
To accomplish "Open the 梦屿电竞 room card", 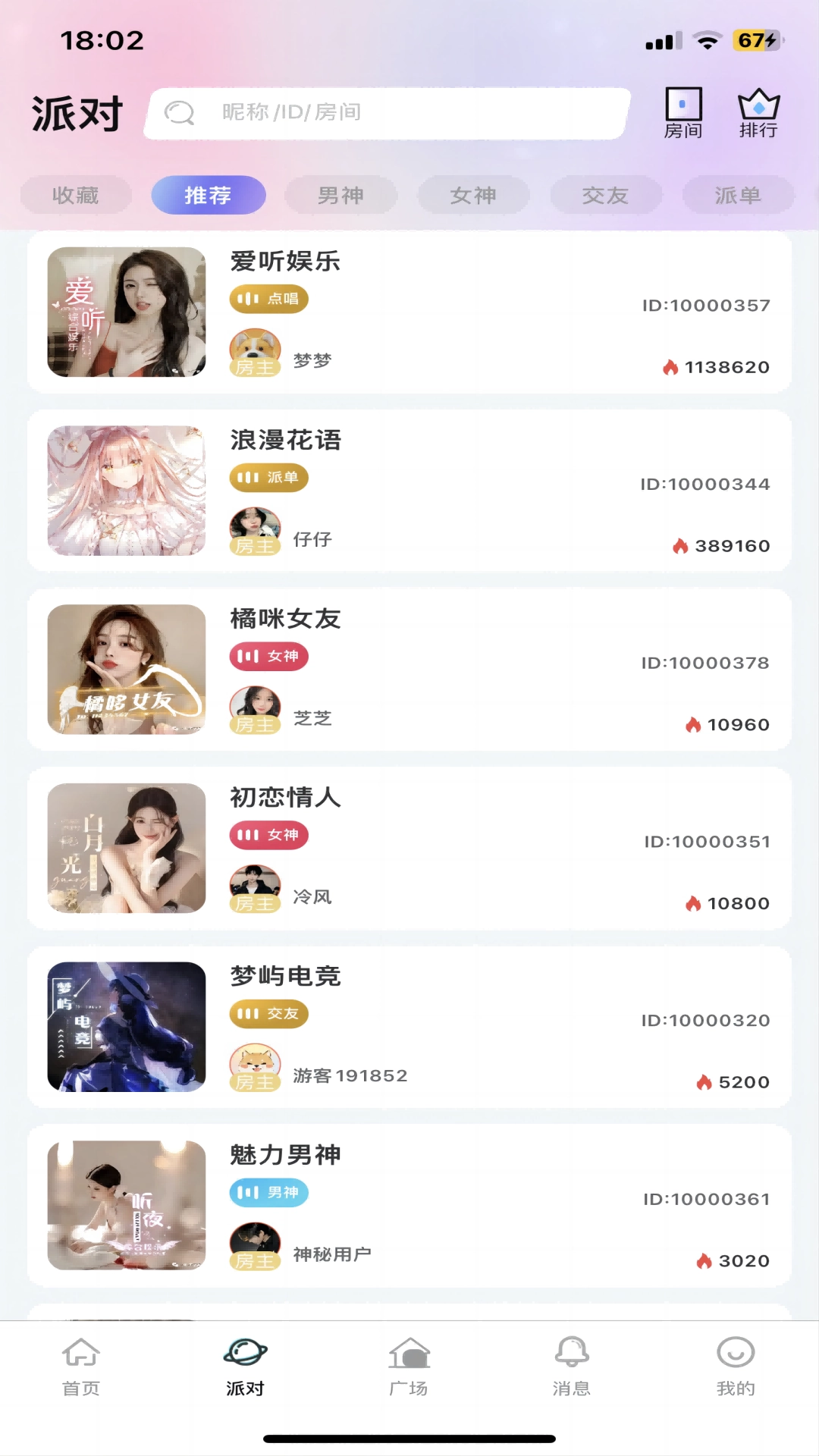I will pyautogui.click(x=409, y=1027).
